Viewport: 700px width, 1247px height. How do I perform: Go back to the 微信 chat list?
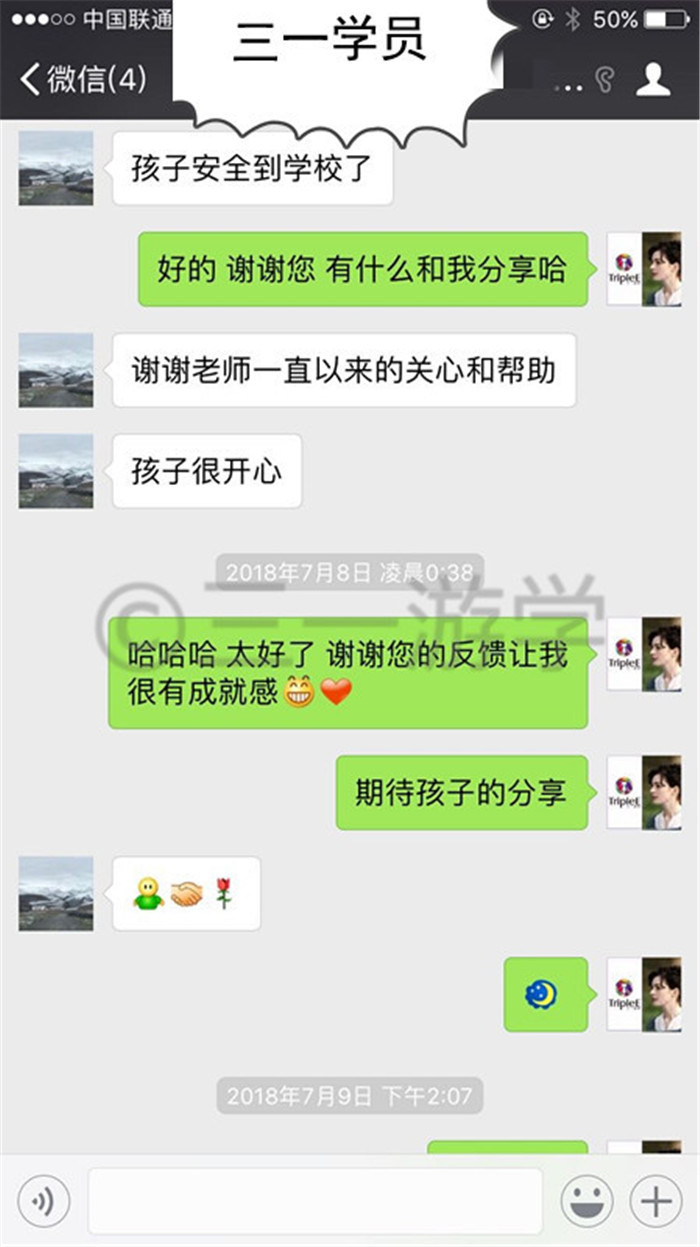pyautogui.click(x=83, y=80)
